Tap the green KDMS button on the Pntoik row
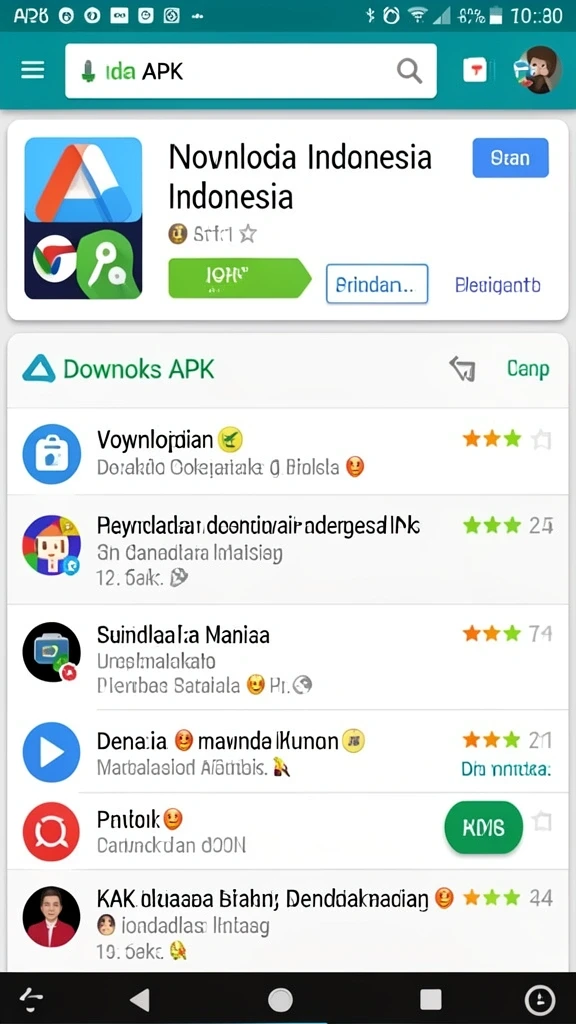576x1024 pixels. point(484,827)
